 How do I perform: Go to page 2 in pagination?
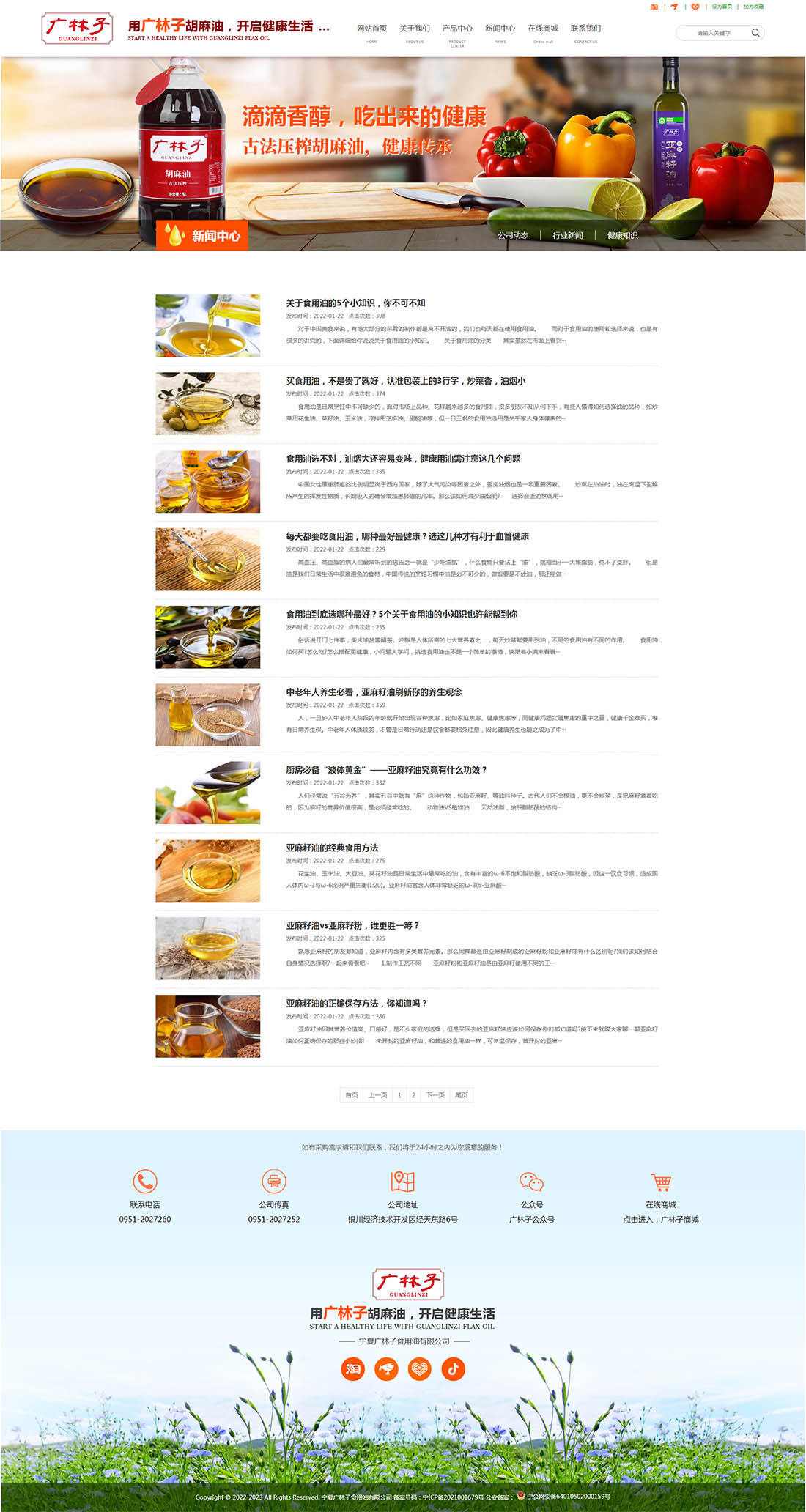coord(413,1095)
